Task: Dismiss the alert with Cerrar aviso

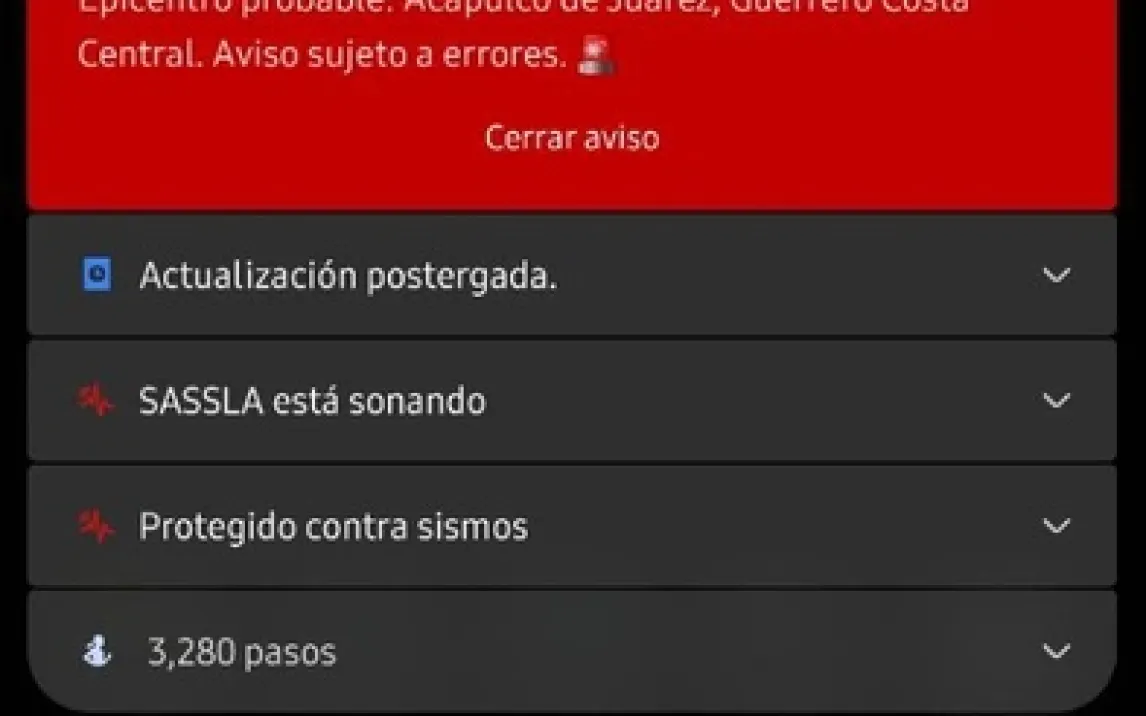Action: click(572, 137)
